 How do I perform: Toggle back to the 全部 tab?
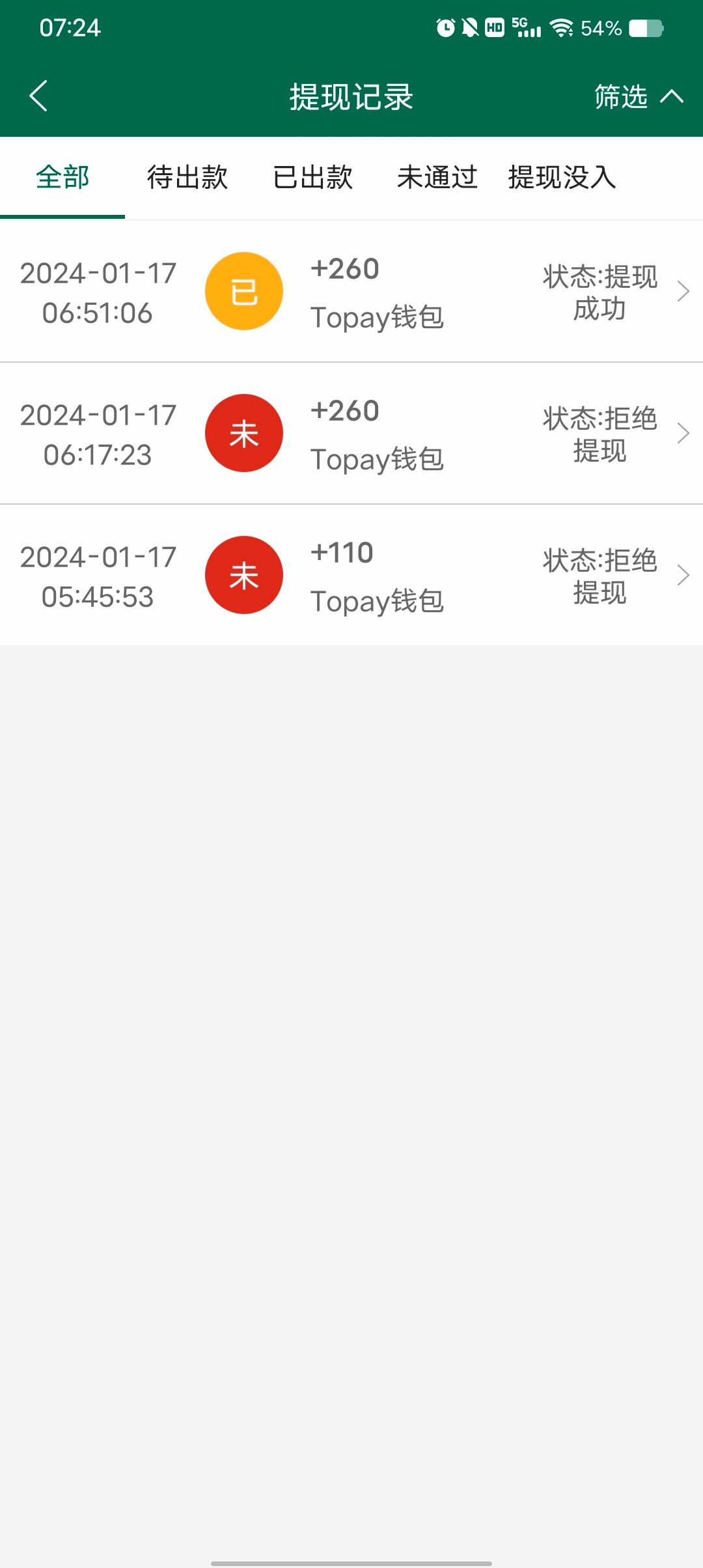[62, 177]
